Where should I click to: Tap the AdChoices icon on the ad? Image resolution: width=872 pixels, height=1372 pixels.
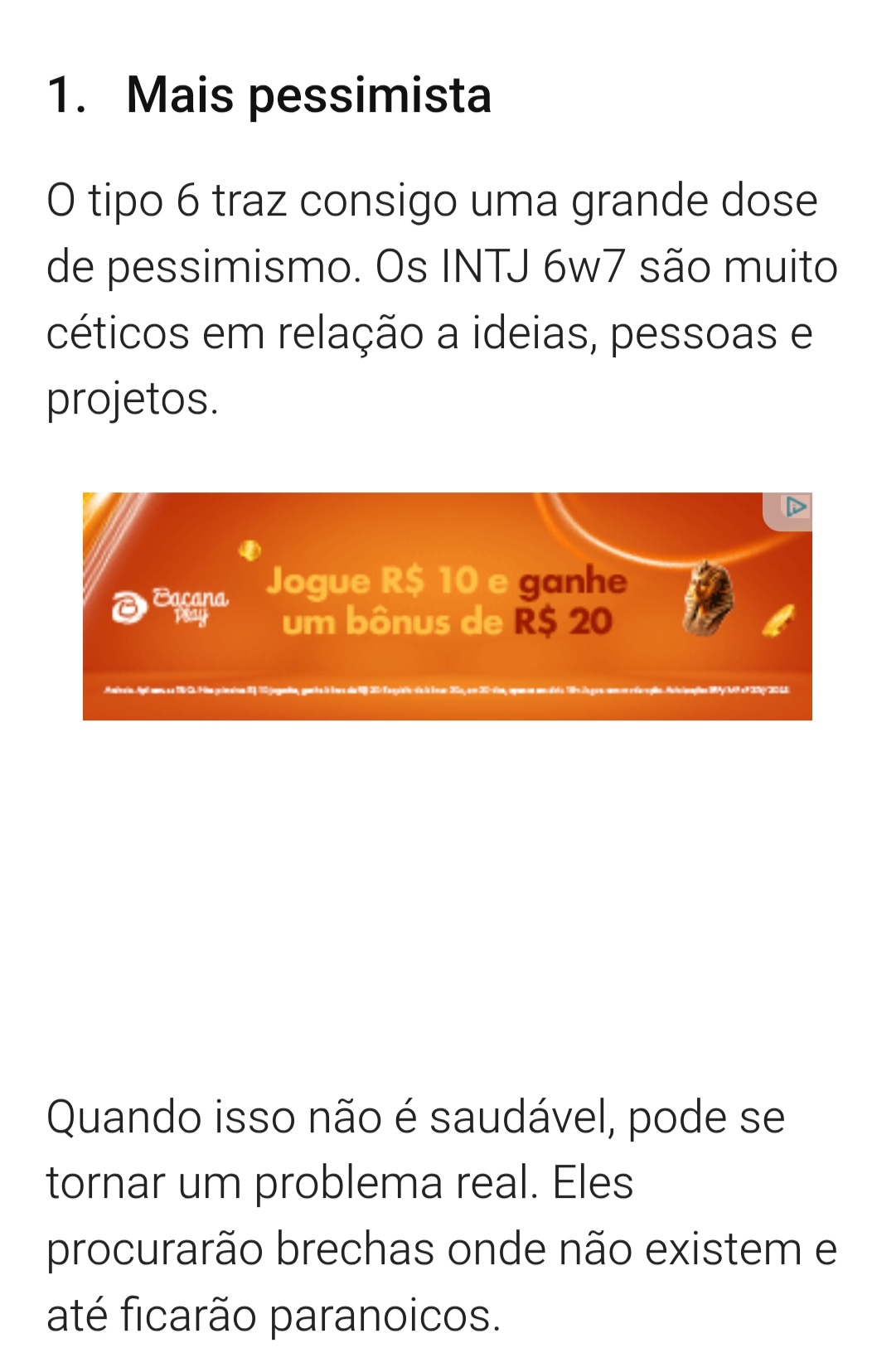(x=795, y=507)
